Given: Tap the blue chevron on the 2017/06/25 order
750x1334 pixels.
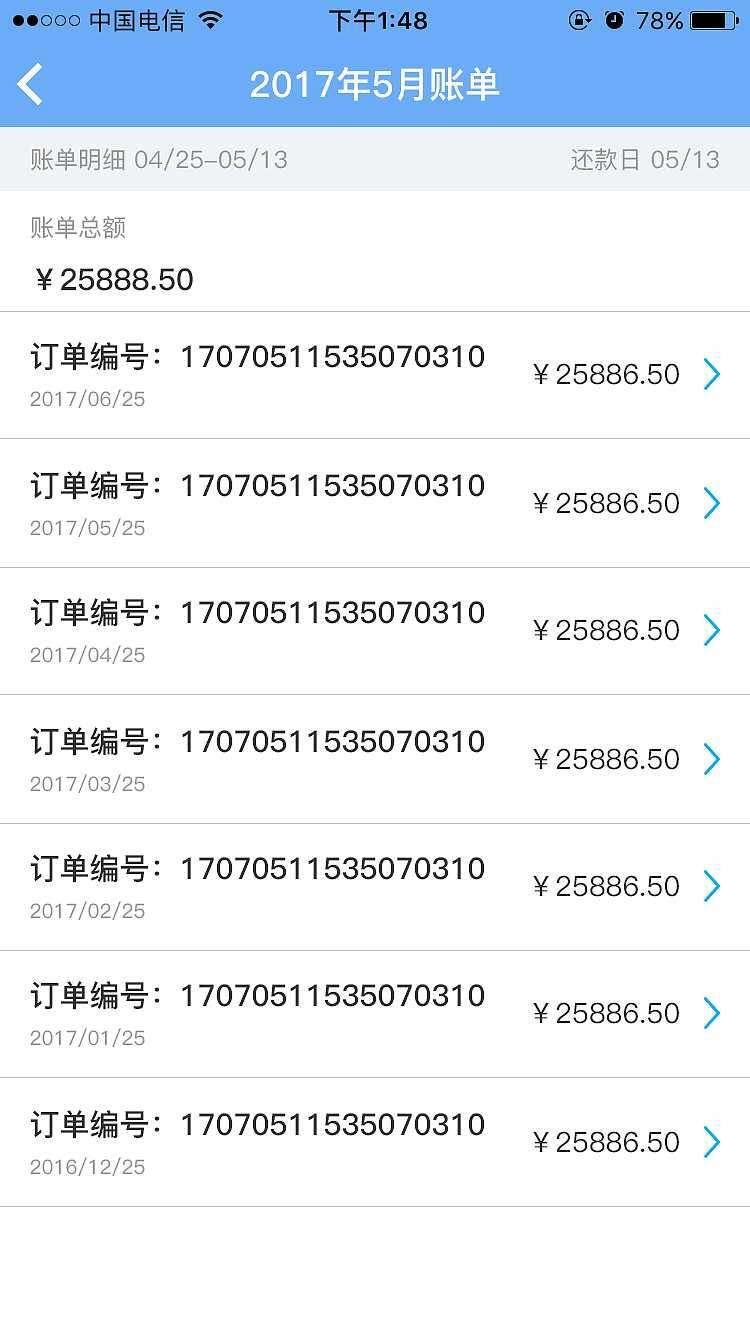Looking at the screenshot, I should coord(712,374).
